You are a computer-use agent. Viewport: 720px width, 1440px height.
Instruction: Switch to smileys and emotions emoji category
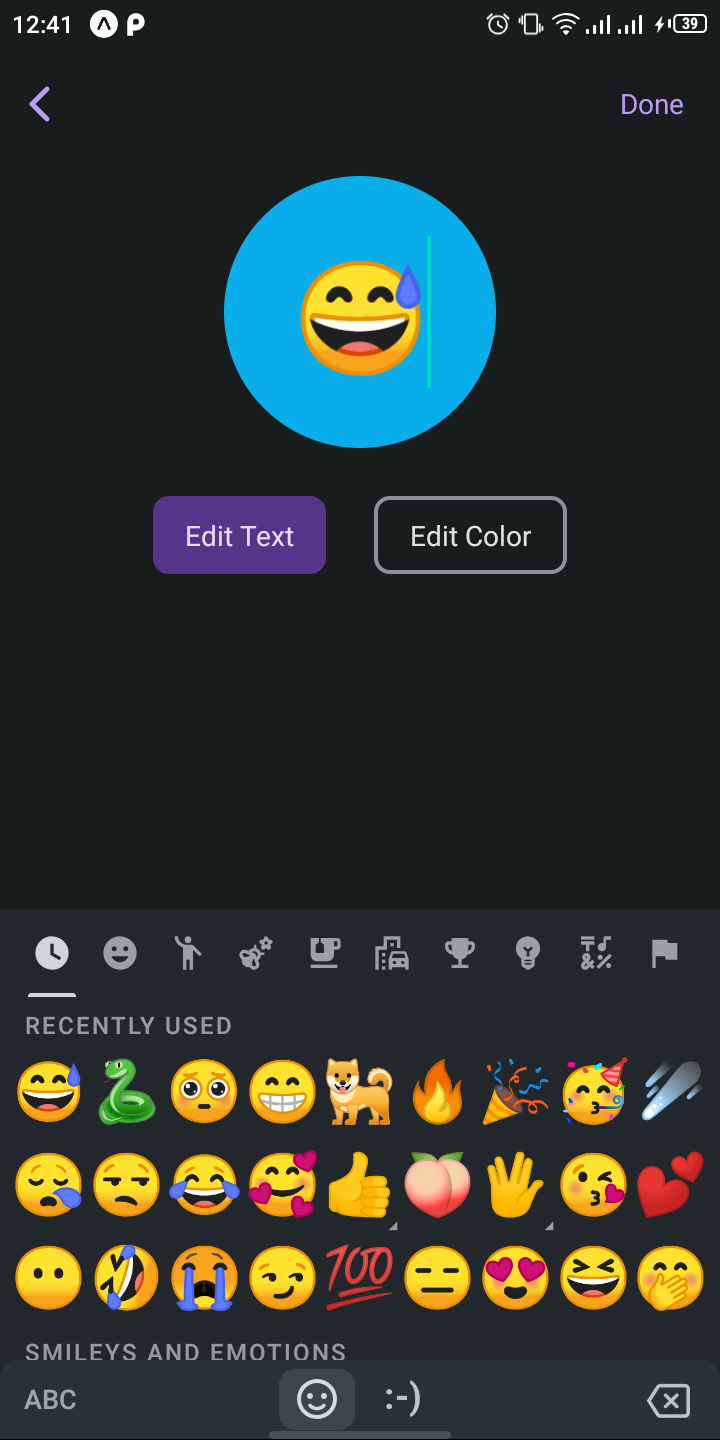coord(120,953)
